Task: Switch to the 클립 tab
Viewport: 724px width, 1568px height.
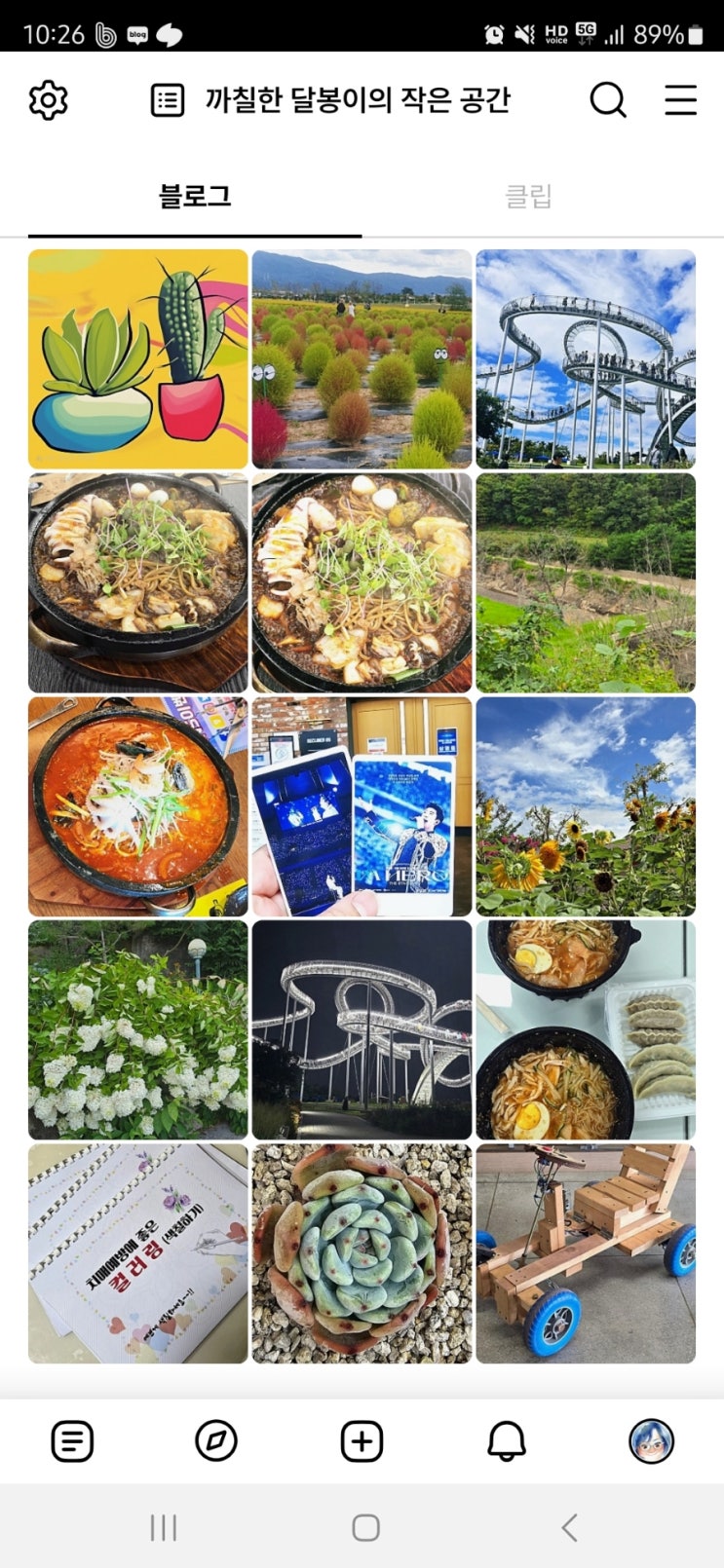Action: [528, 197]
